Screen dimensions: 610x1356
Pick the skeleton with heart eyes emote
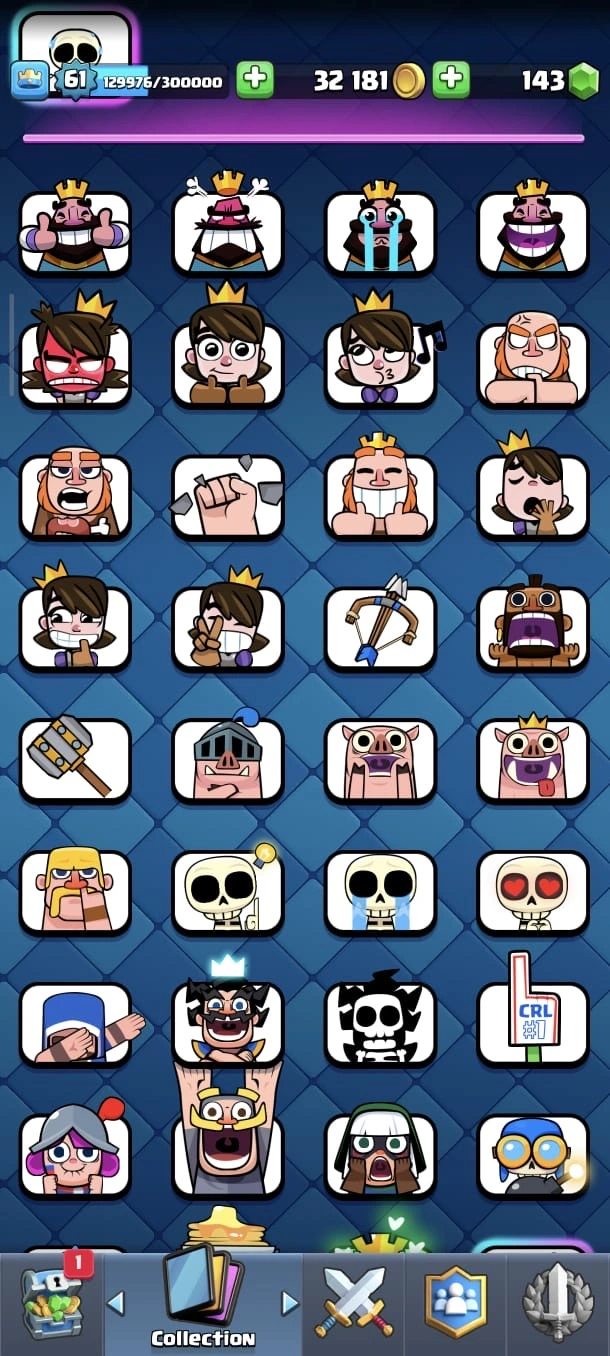[x=533, y=892]
